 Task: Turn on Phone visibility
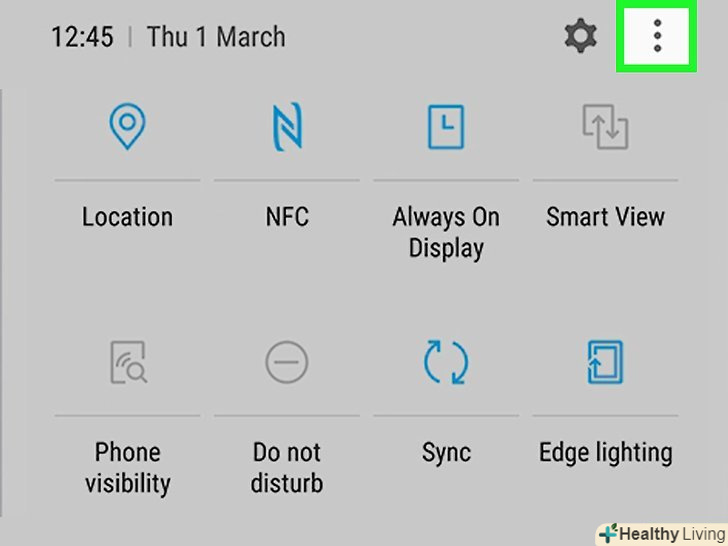(x=127, y=362)
